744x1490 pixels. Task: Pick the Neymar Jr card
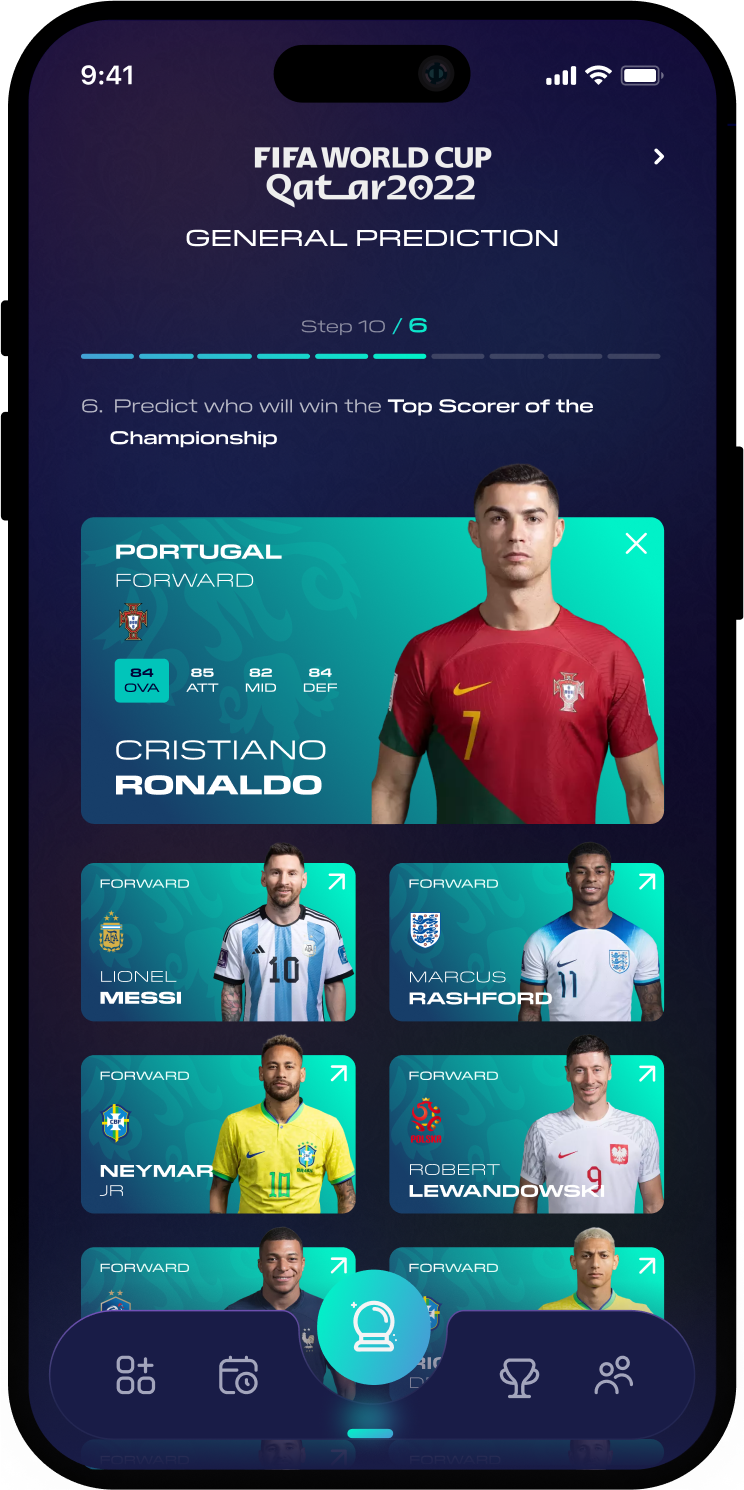coord(218,1134)
